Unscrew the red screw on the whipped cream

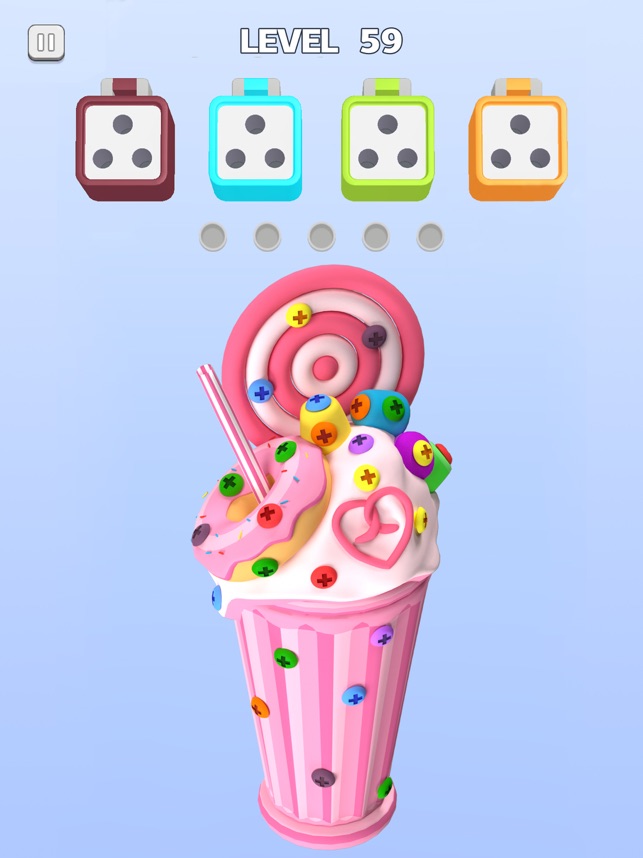coord(323,577)
